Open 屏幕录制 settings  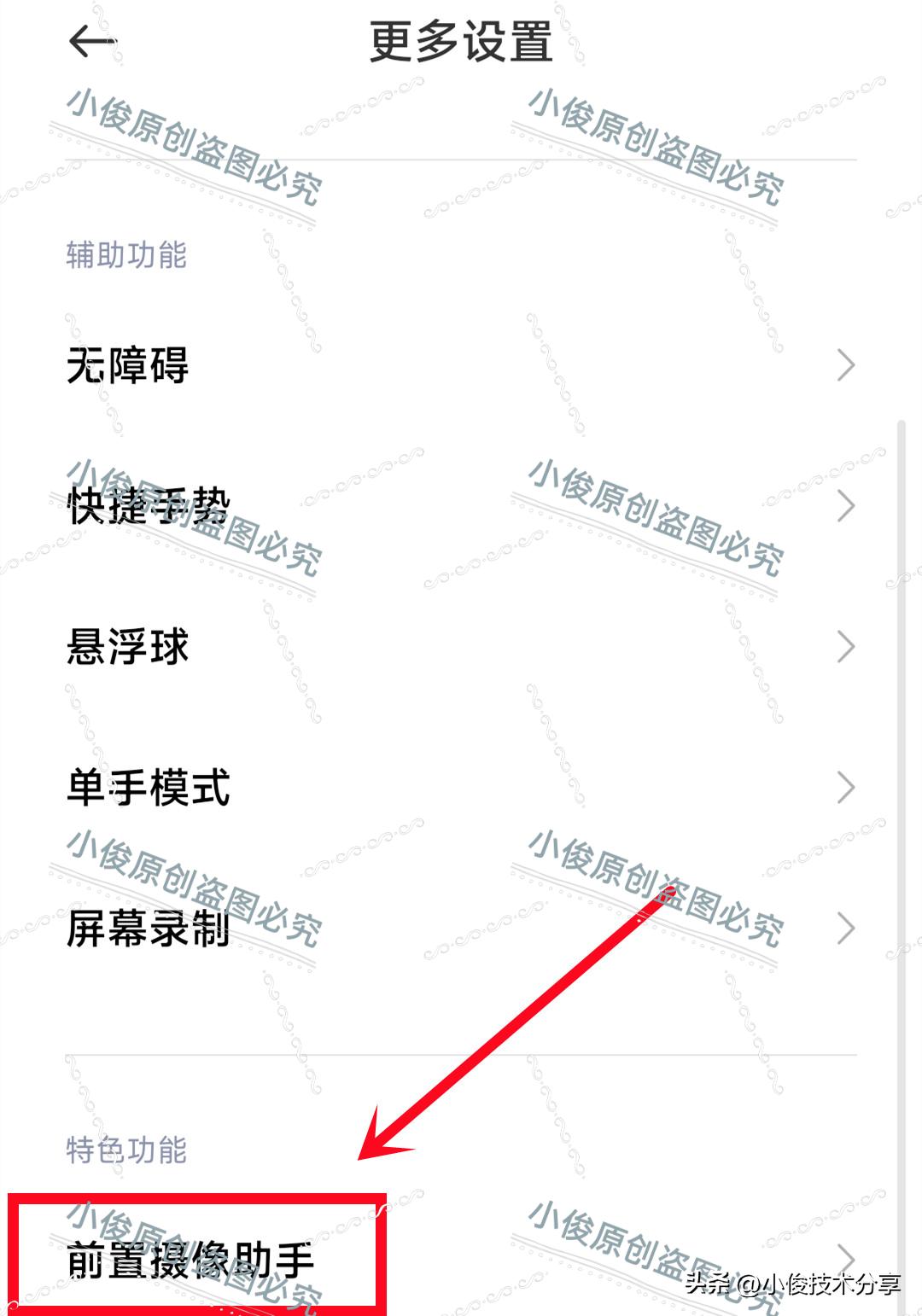coord(461,929)
